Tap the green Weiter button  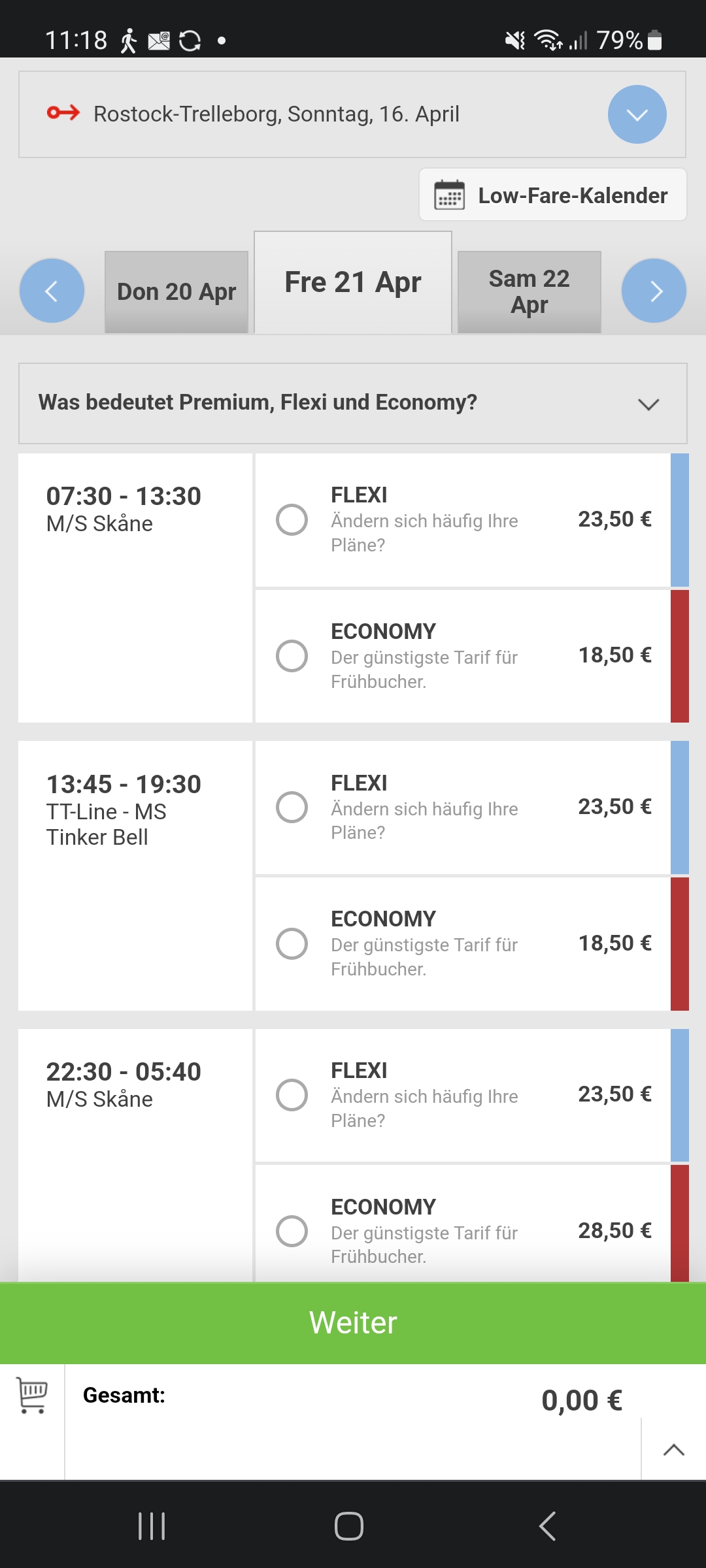(x=353, y=1323)
